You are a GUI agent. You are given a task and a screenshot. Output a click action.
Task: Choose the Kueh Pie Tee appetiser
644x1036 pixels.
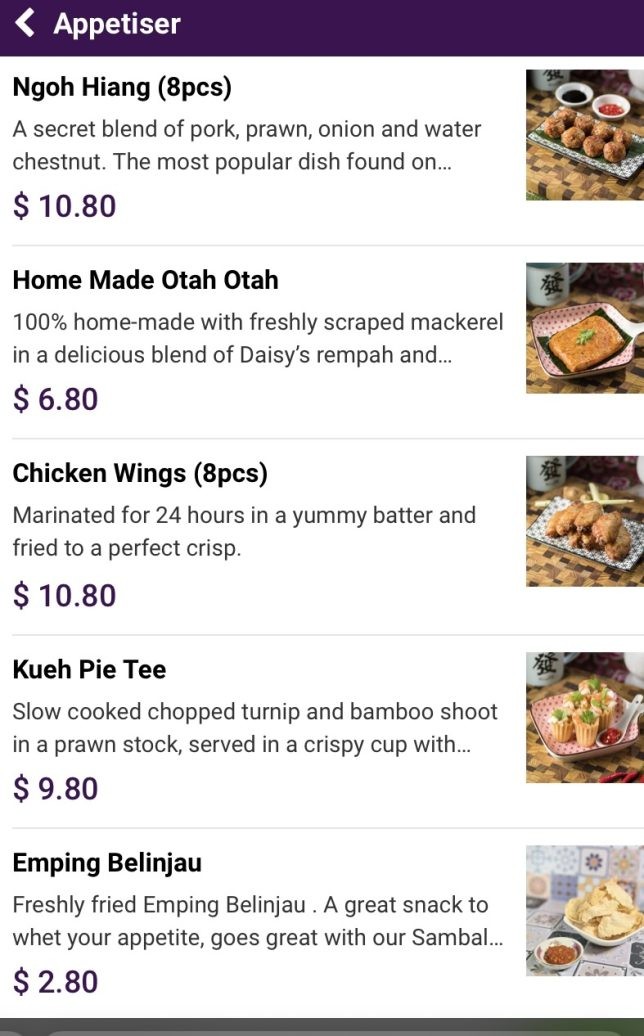click(89, 669)
